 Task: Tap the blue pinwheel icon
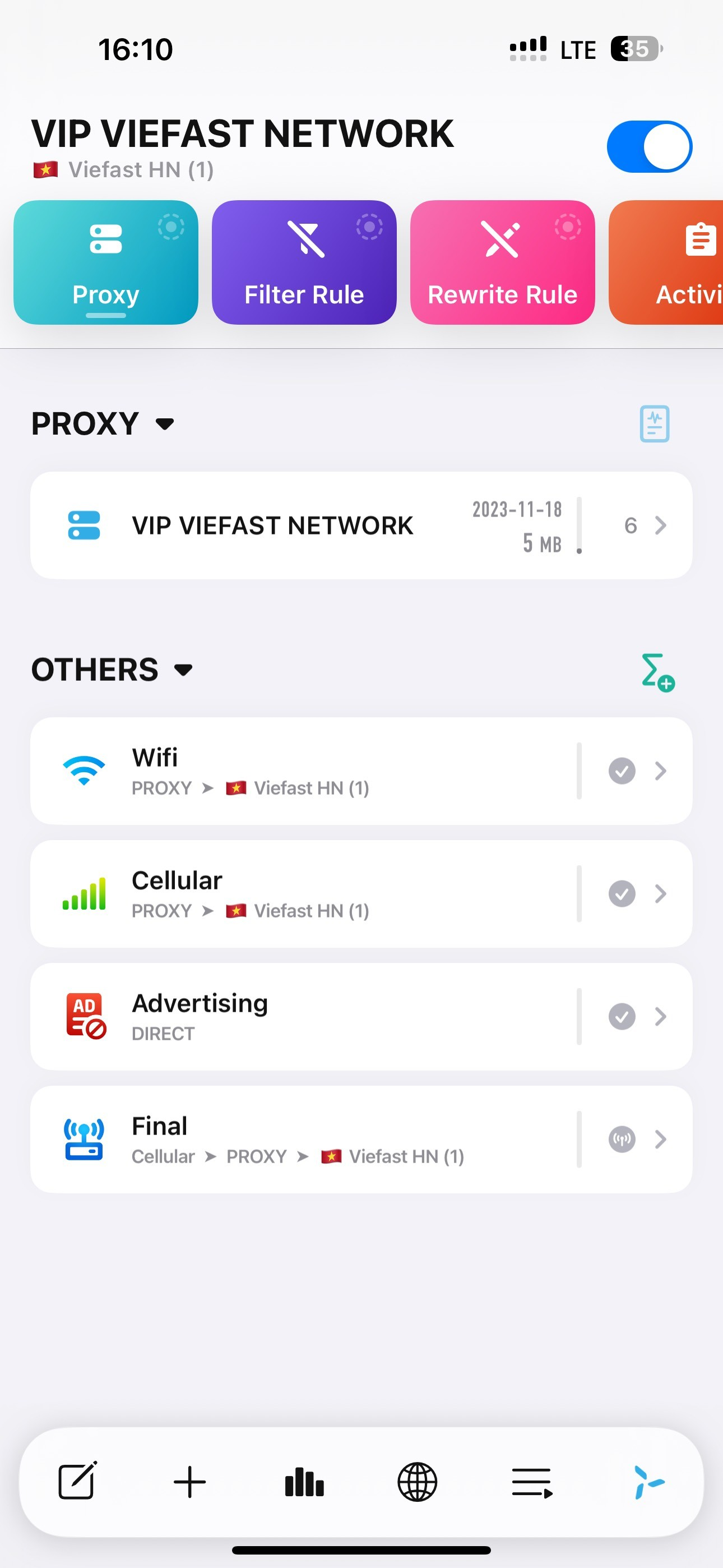(x=647, y=1482)
